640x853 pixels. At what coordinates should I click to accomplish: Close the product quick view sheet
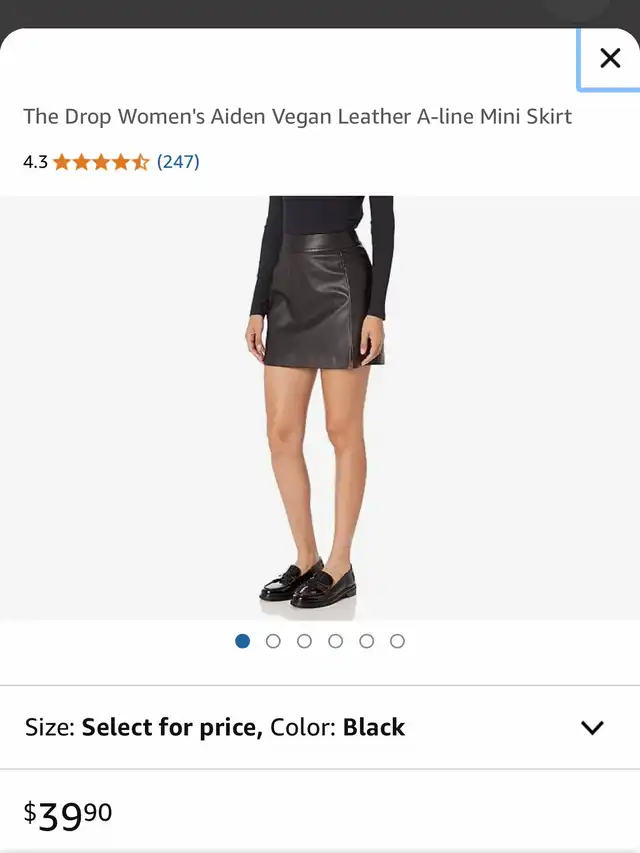click(x=609, y=58)
